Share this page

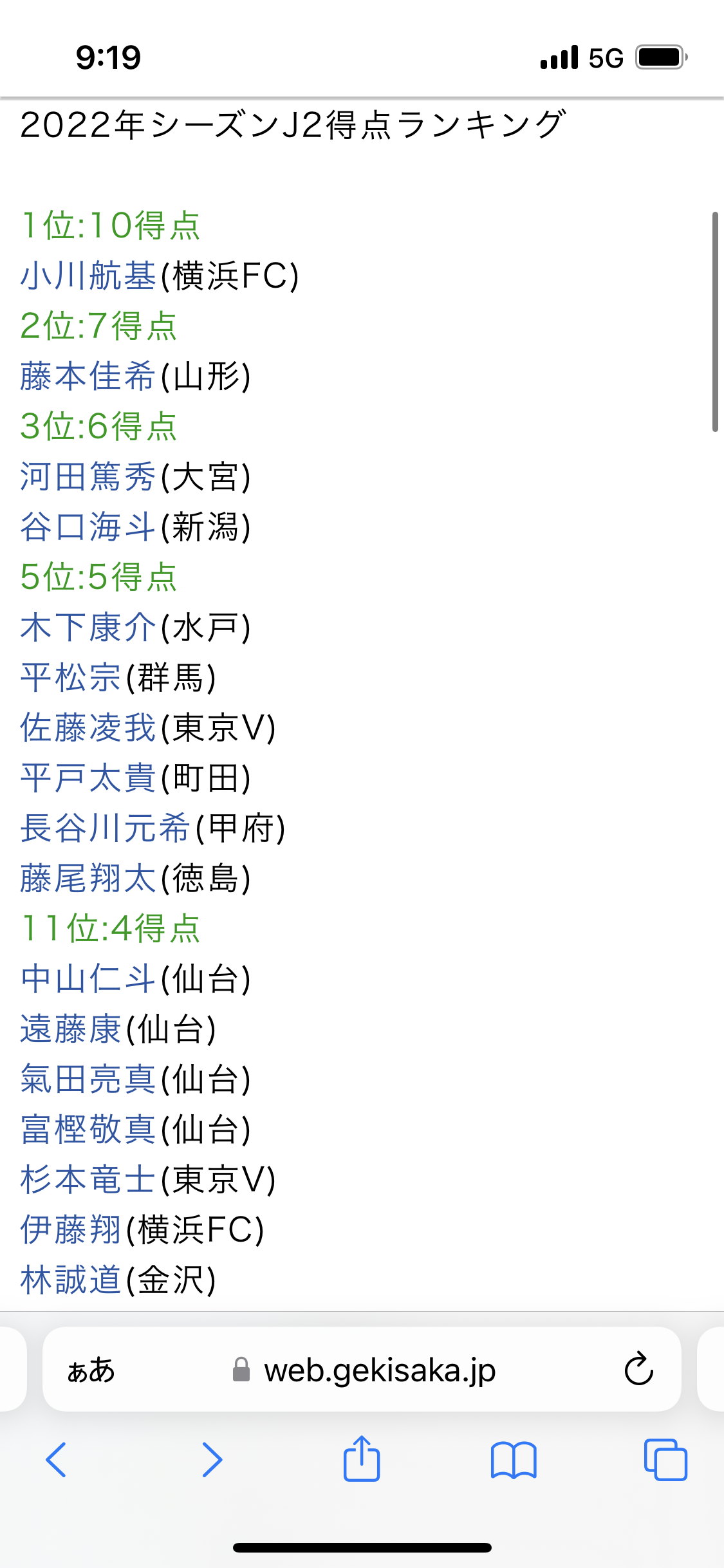pyautogui.click(x=362, y=1459)
